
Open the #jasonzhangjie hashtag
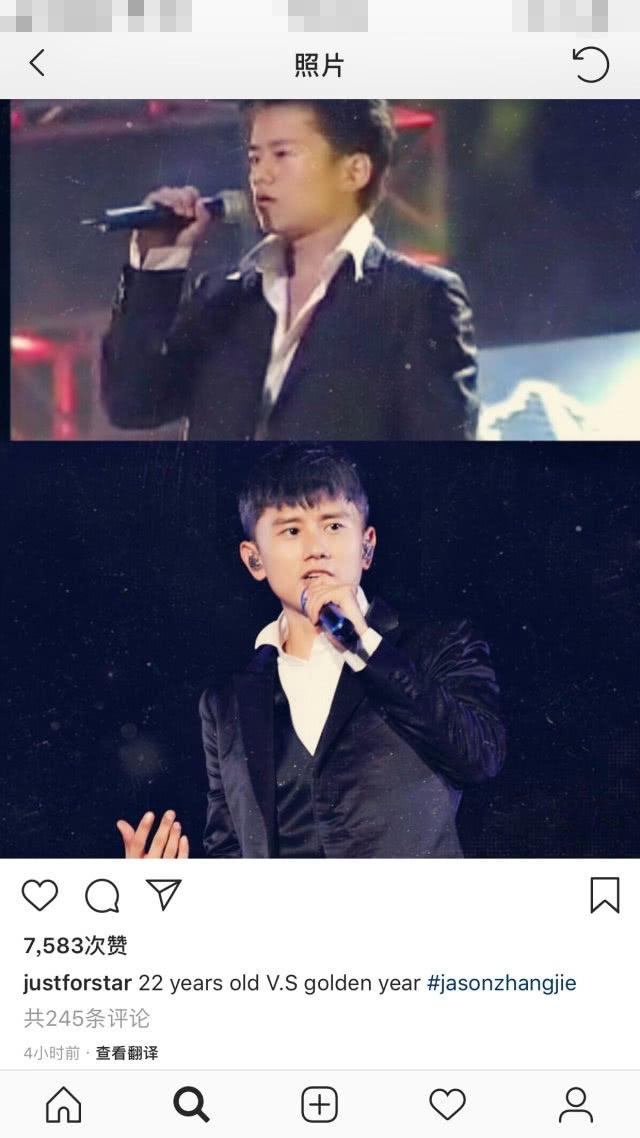click(501, 983)
